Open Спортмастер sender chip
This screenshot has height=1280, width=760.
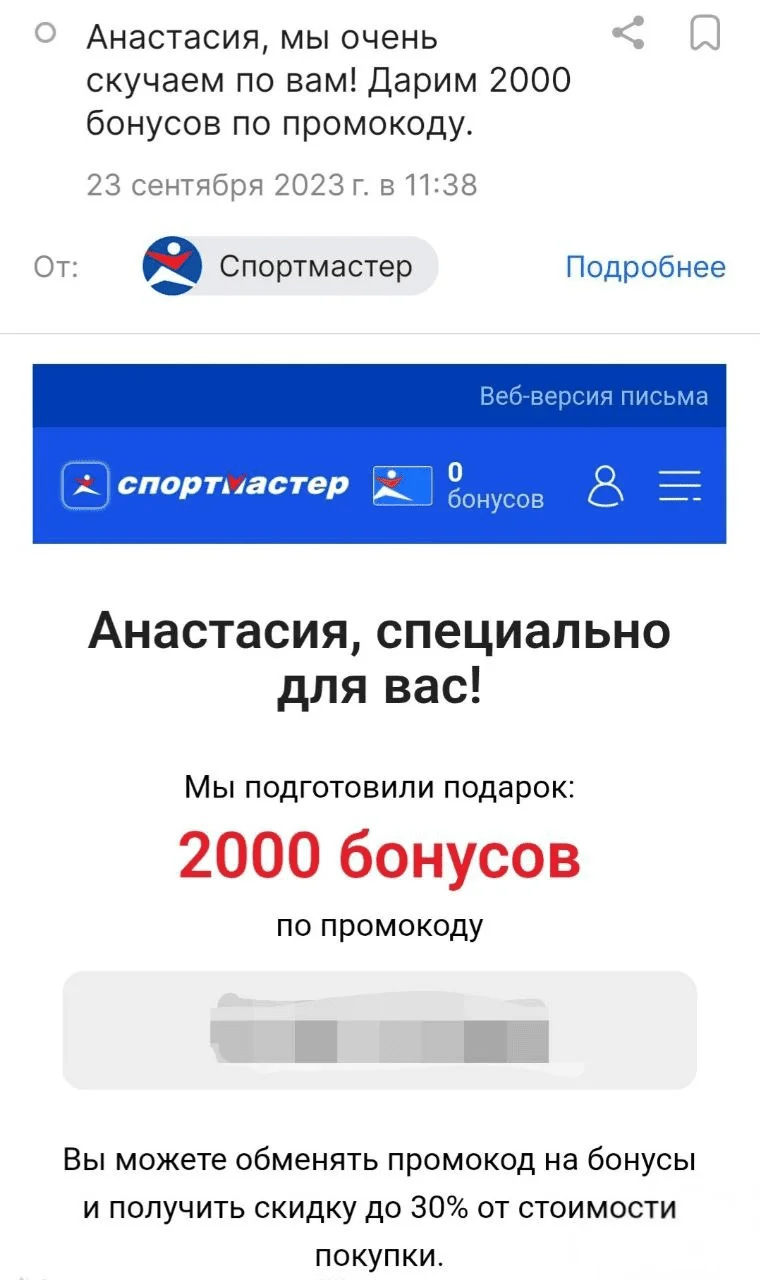(290, 266)
